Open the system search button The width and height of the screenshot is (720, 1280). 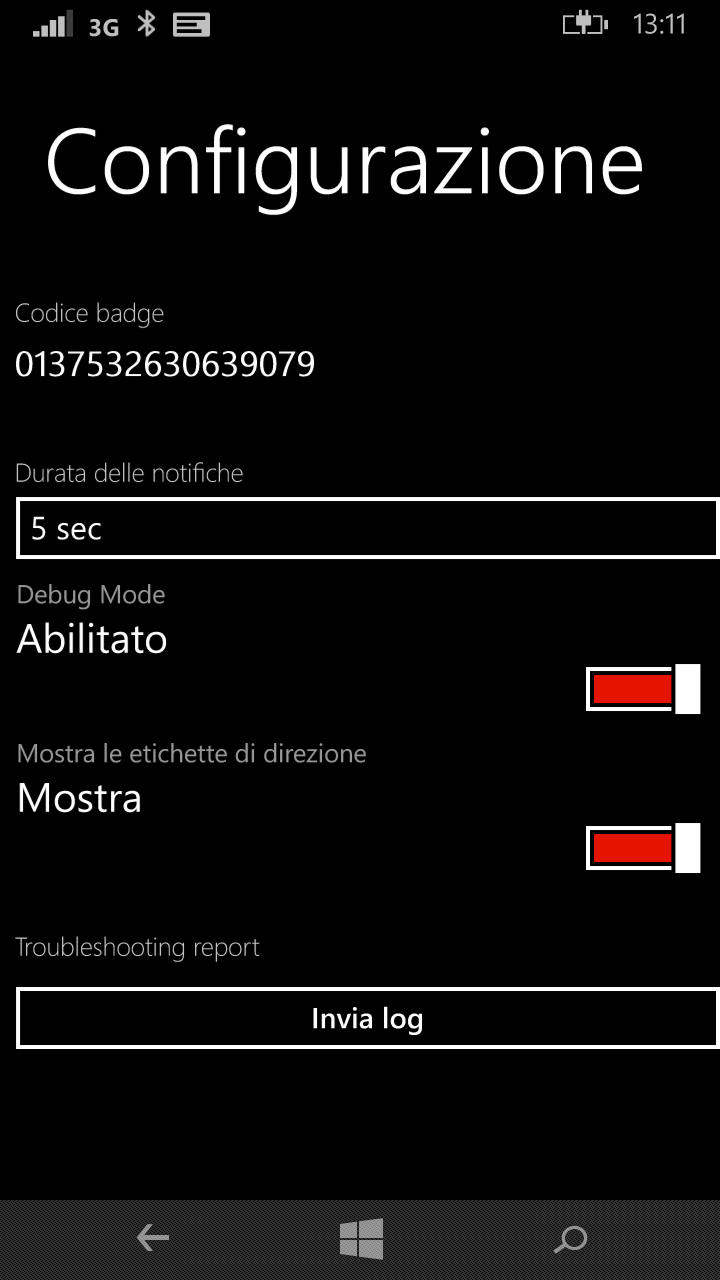click(x=570, y=1239)
